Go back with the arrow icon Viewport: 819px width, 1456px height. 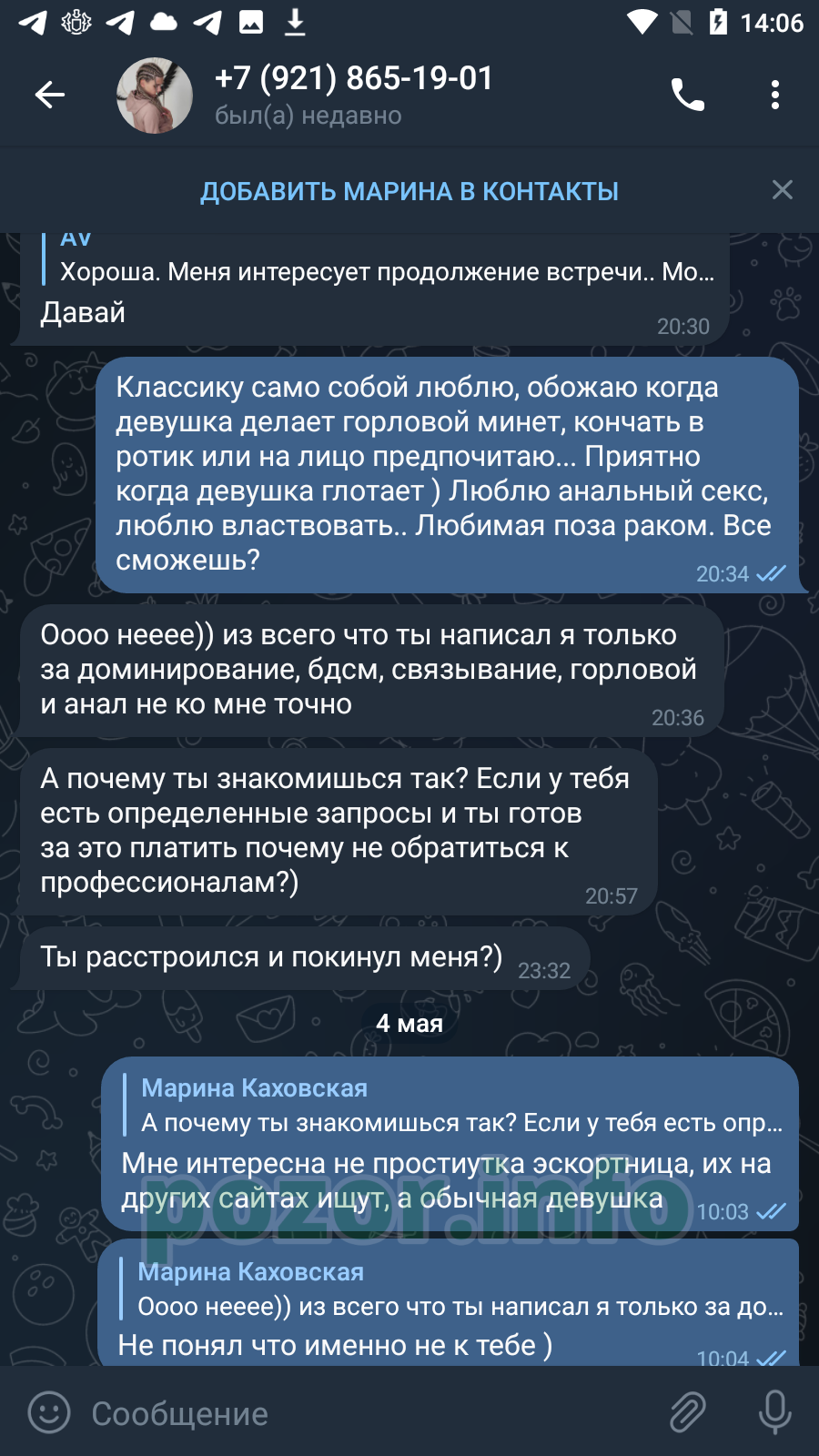[50, 95]
